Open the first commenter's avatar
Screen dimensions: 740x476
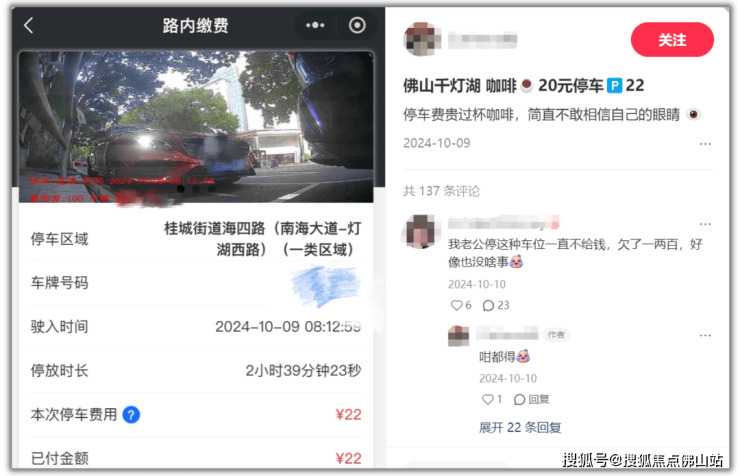420,231
